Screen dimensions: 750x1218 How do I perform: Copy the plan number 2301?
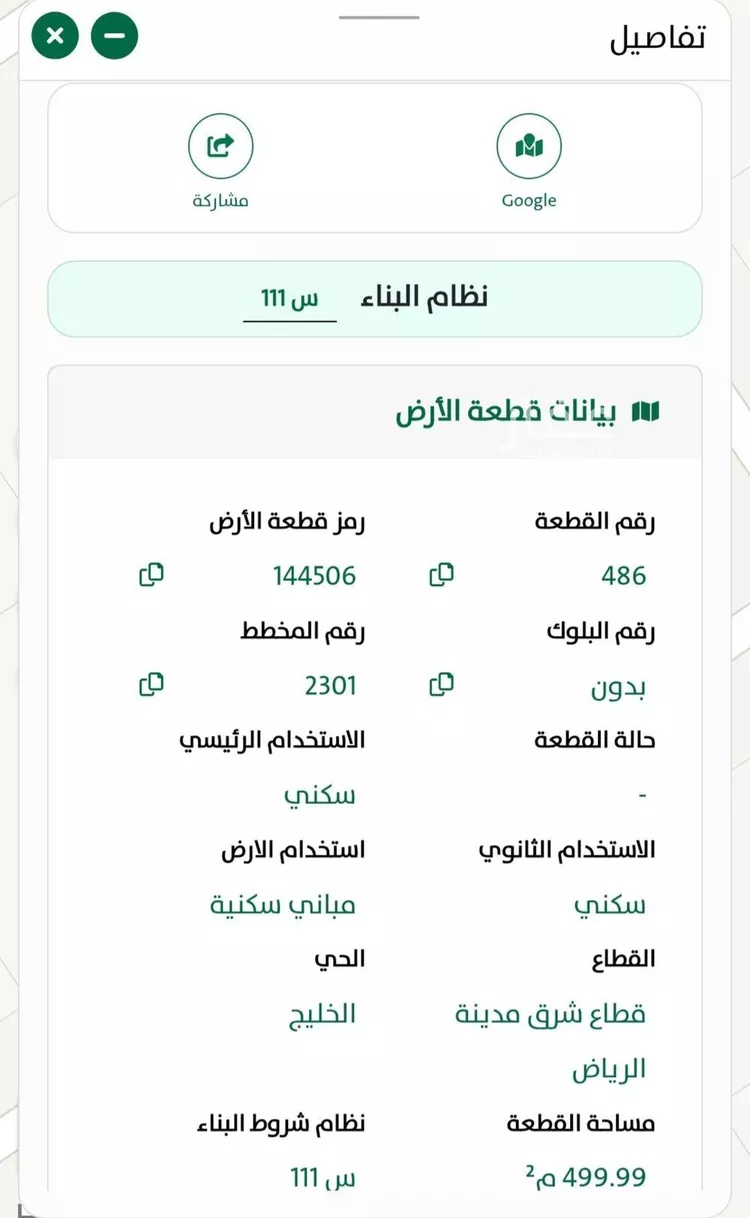point(151,684)
